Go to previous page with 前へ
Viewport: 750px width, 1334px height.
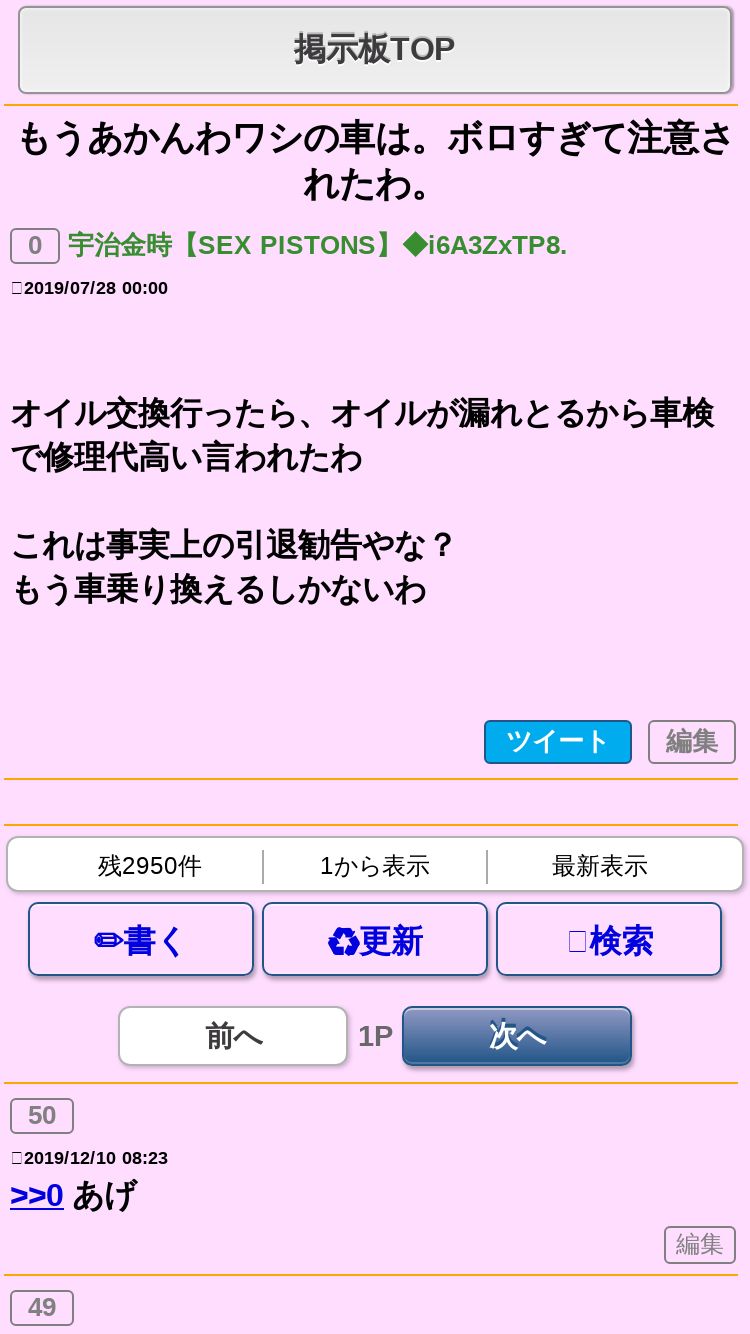[233, 1036]
